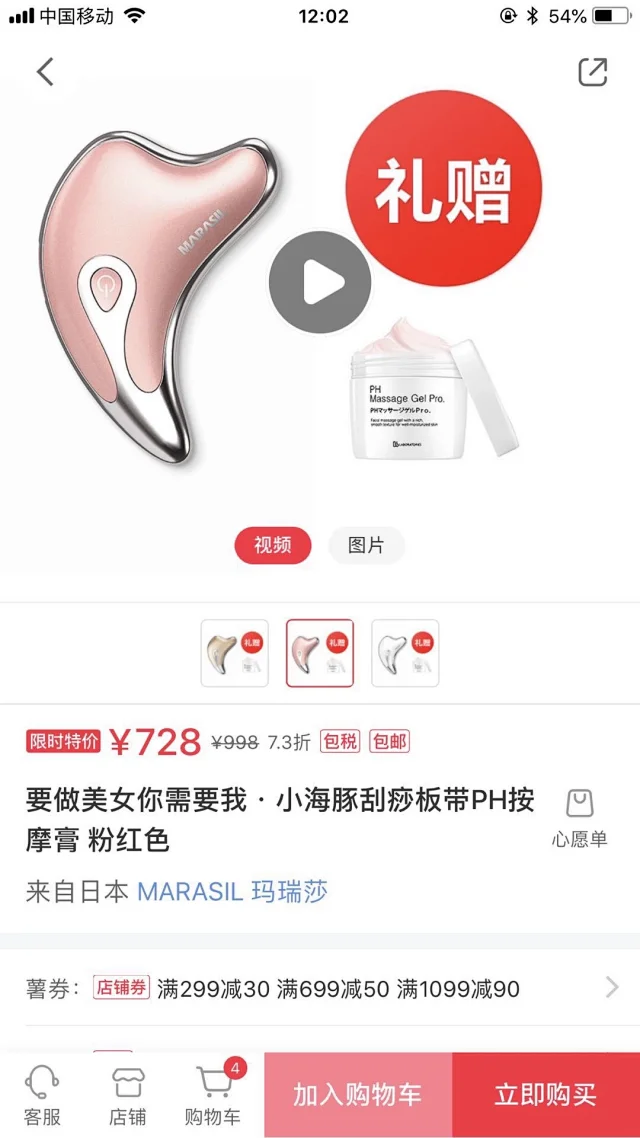Switch to the 视频 tab
The width and height of the screenshot is (640, 1138).
click(x=273, y=545)
